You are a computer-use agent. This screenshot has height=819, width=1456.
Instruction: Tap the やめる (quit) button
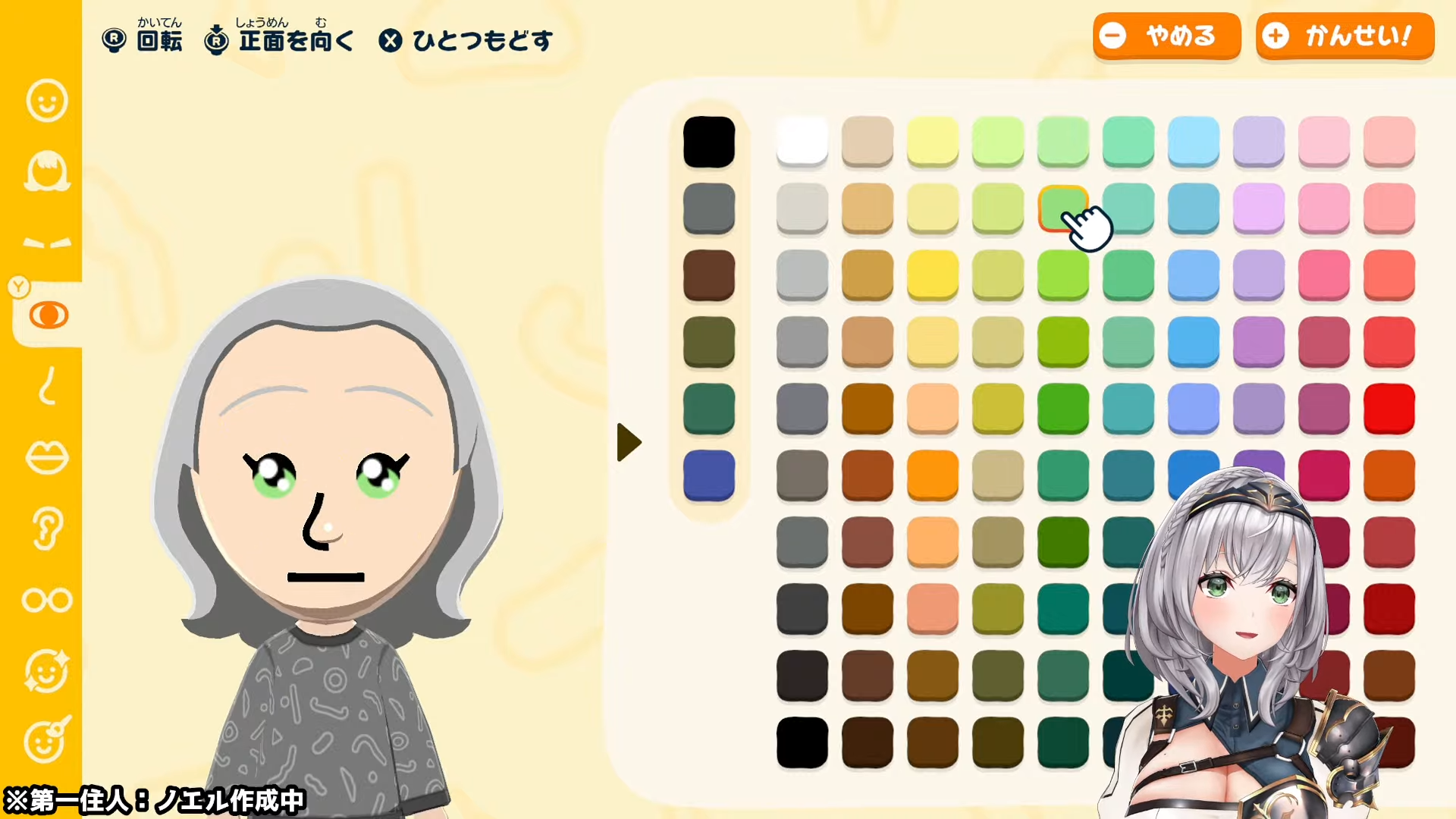1166,36
